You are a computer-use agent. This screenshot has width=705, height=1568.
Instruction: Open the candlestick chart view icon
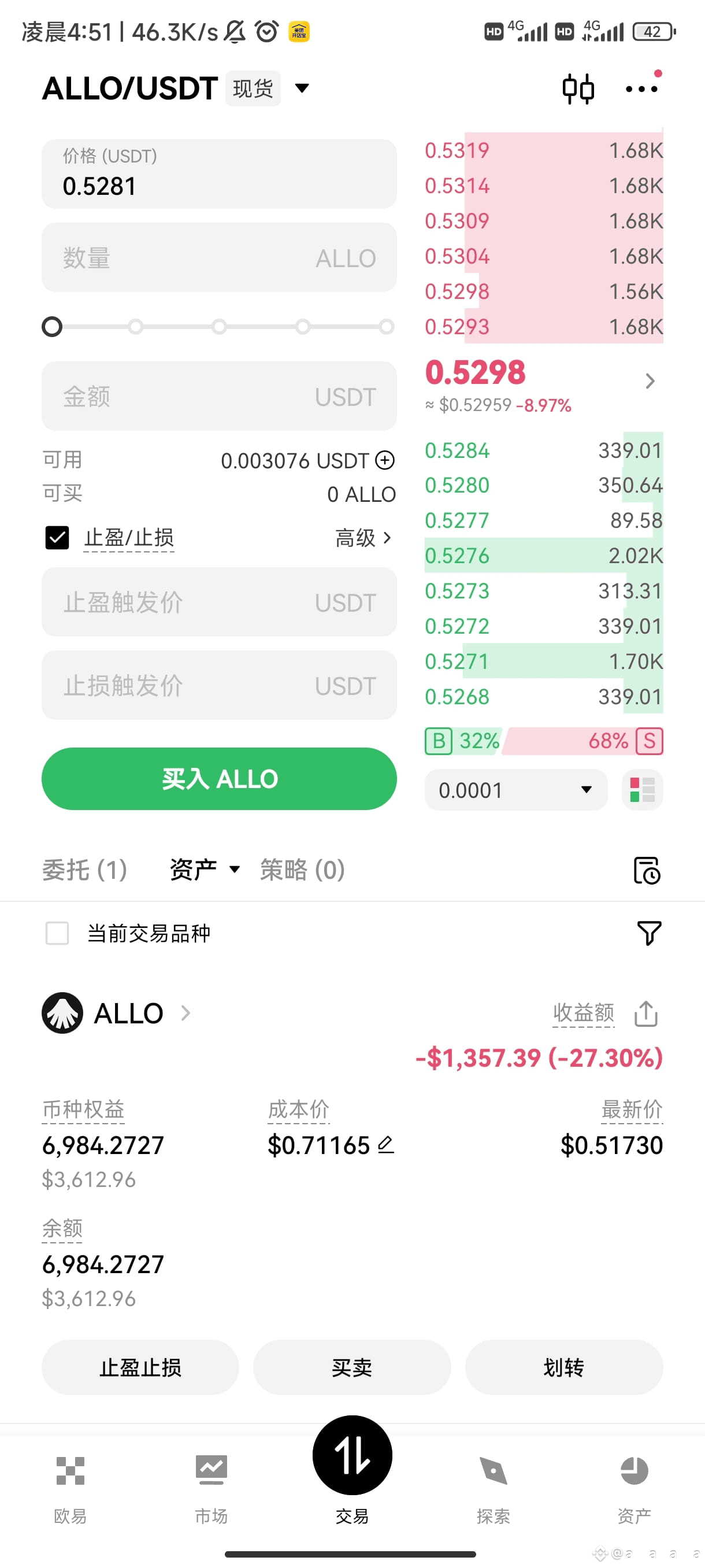coord(578,88)
